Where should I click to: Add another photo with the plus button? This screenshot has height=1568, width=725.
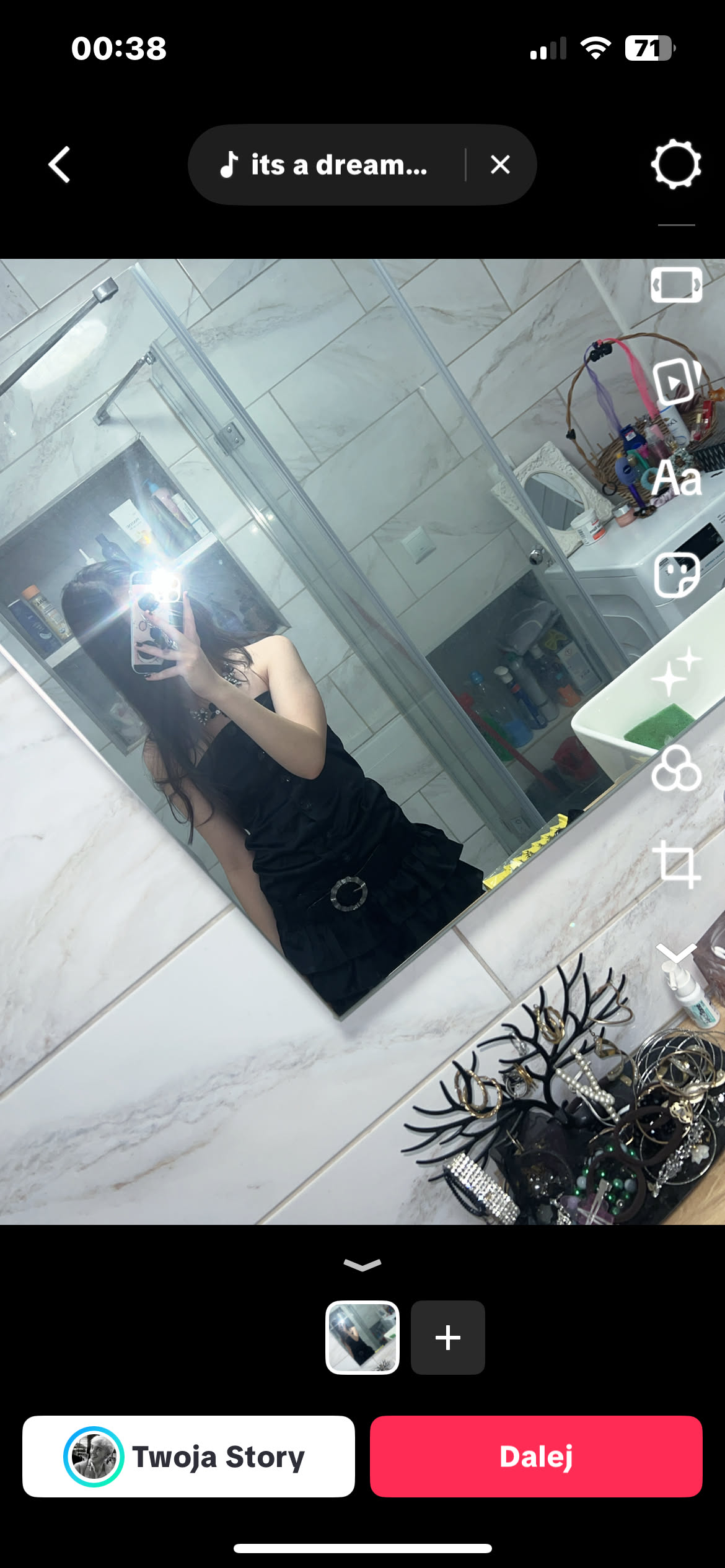pyautogui.click(x=447, y=1338)
